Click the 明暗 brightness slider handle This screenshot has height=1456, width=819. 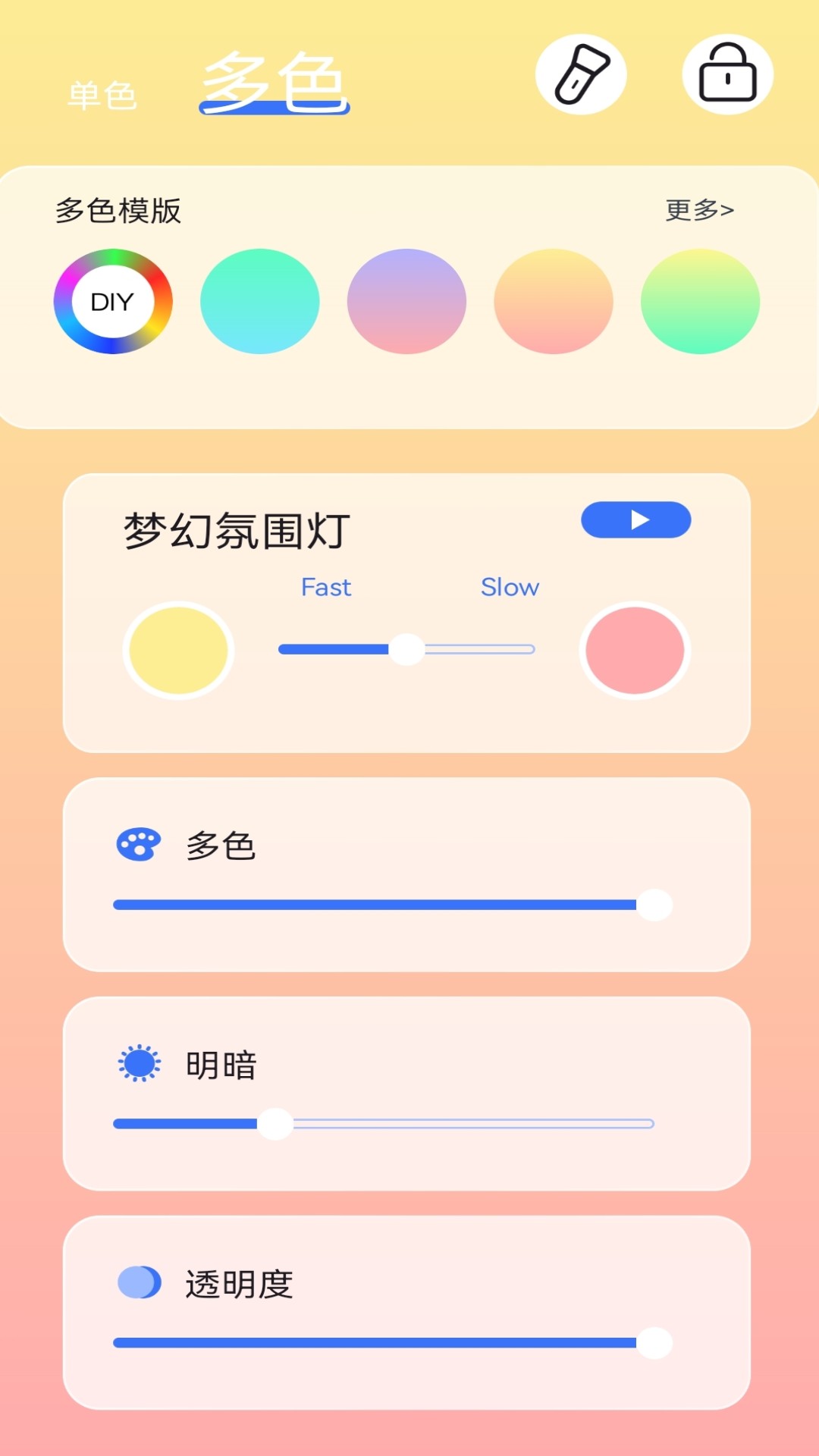(276, 1123)
